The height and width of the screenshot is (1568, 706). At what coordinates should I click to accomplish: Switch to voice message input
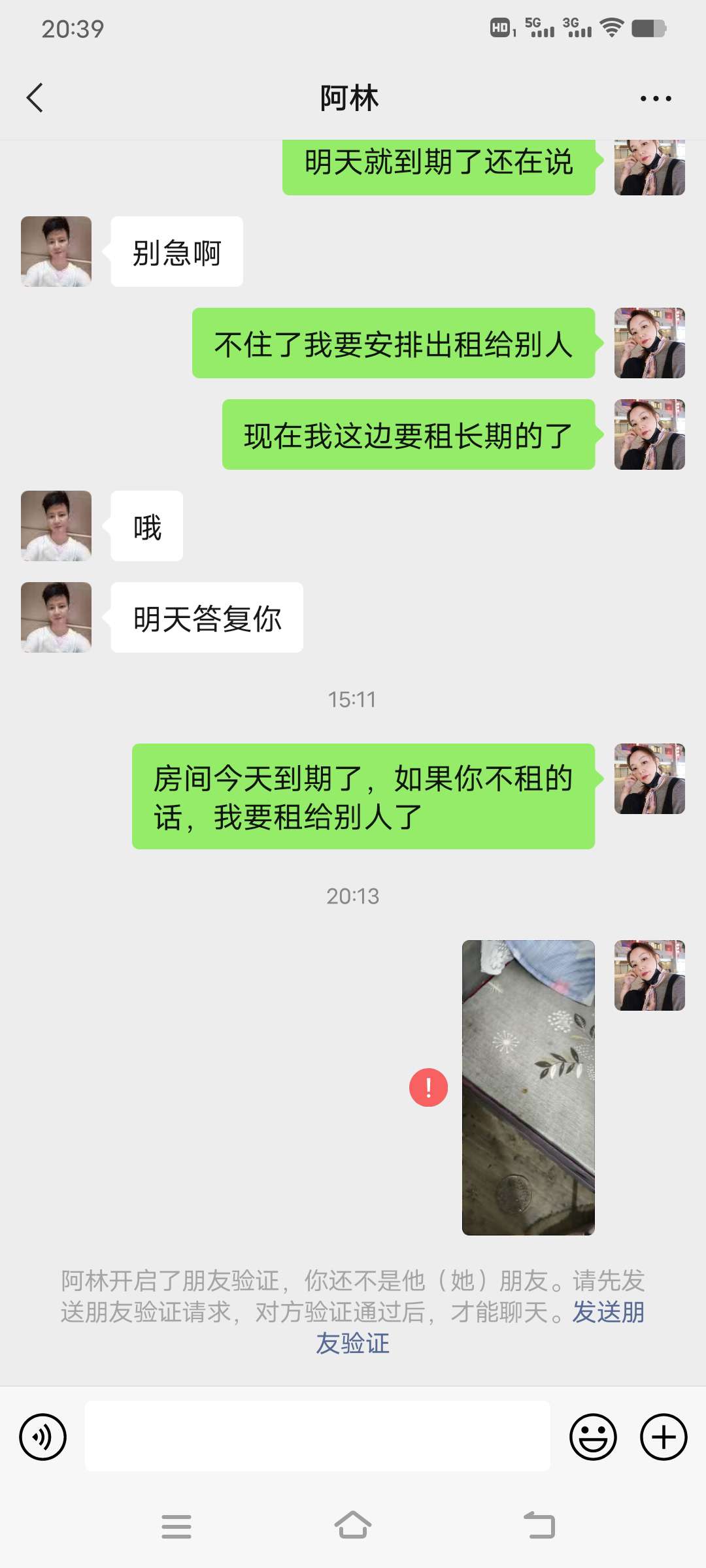43,1437
